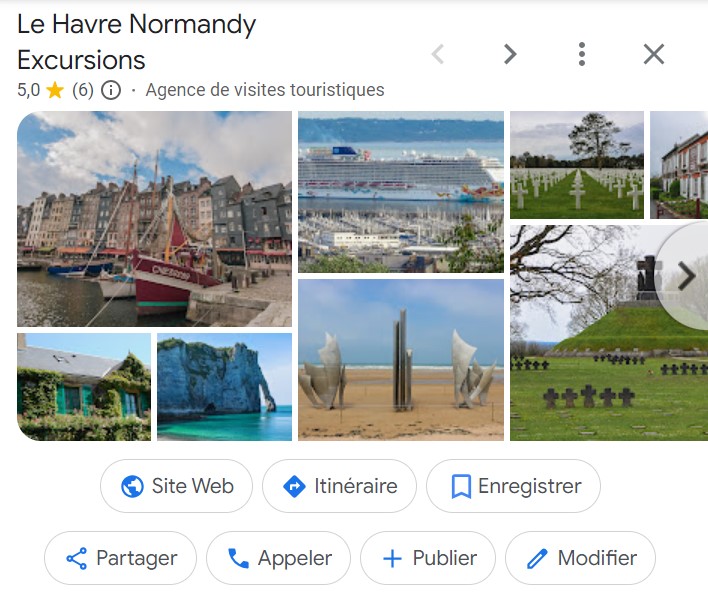Go to the next result arrow
Viewport: 708px width, 594px height.
(x=510, y=54)
